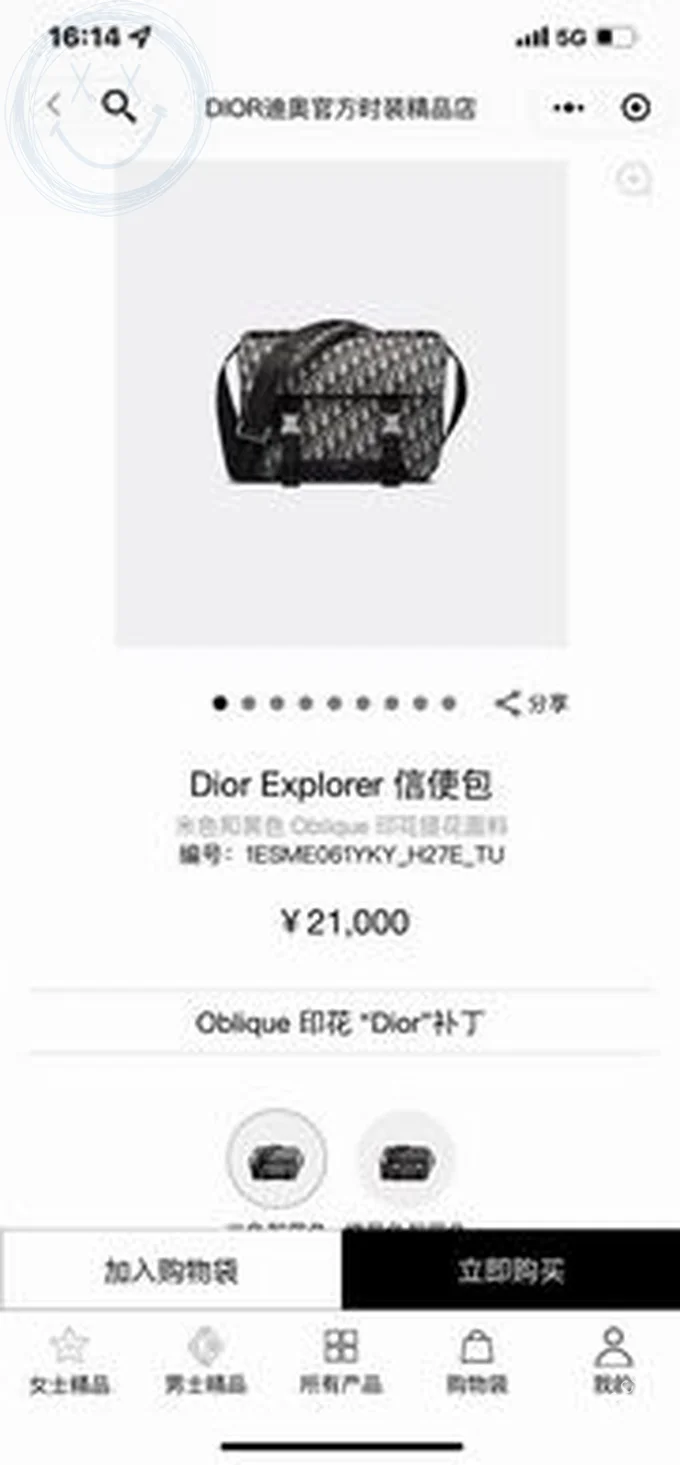Close the mini program with the circle button
Screen dimensions: 680x1465
[636, 108]
